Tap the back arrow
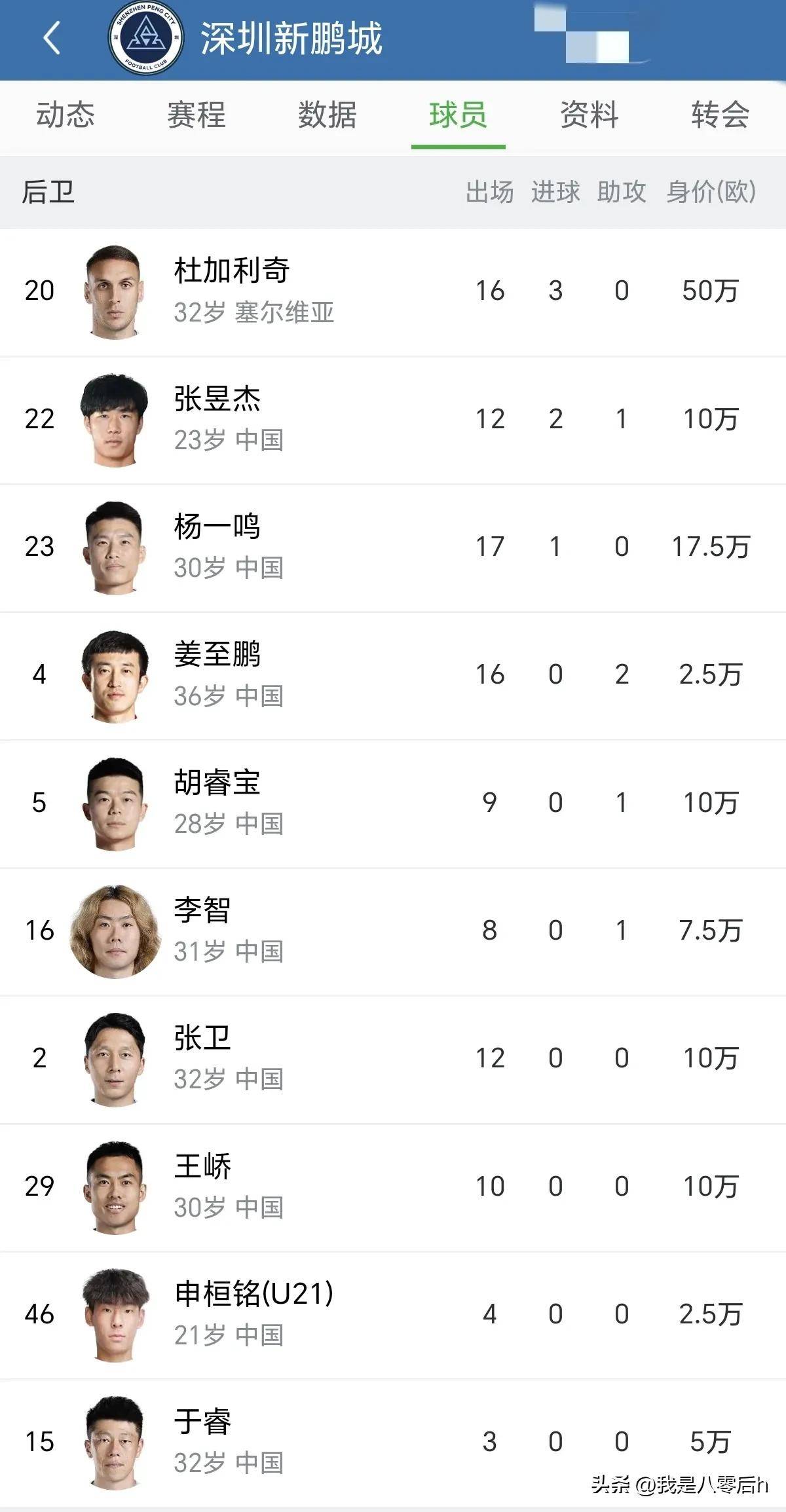786x1512 pixels. point(52,37)
